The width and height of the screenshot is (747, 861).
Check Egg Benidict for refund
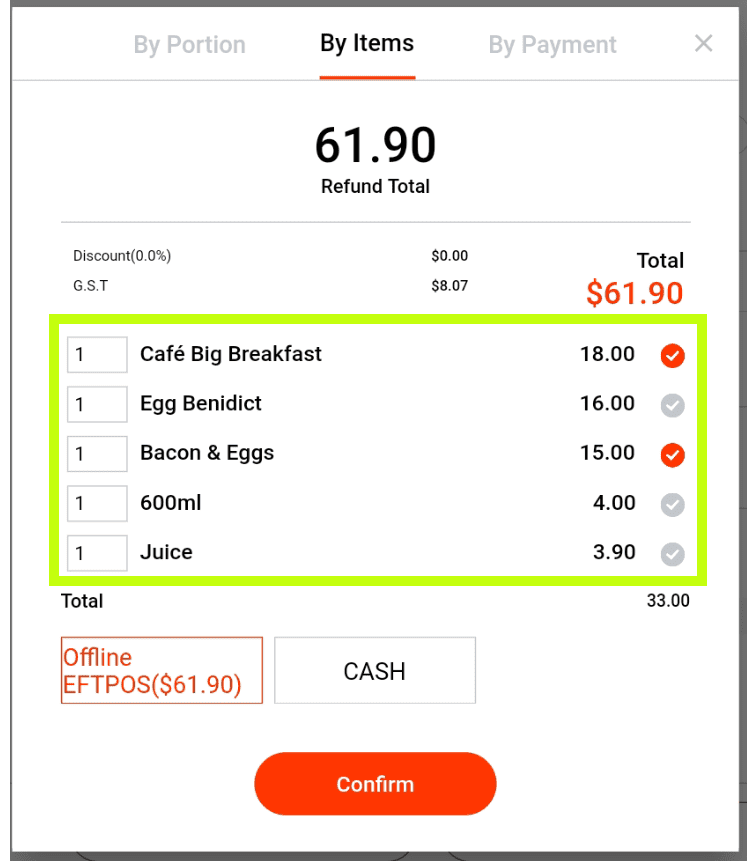pos(673,405)
